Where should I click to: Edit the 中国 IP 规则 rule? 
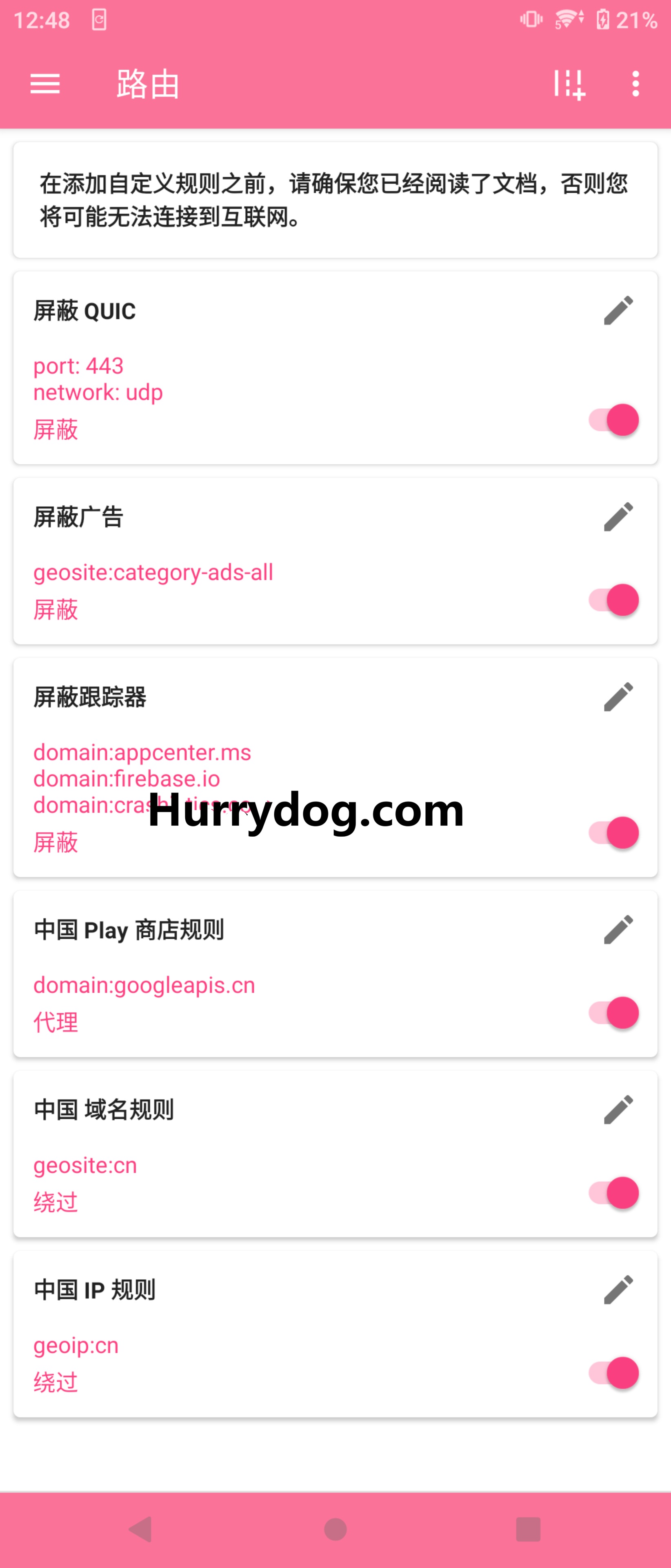[618, 1290]
